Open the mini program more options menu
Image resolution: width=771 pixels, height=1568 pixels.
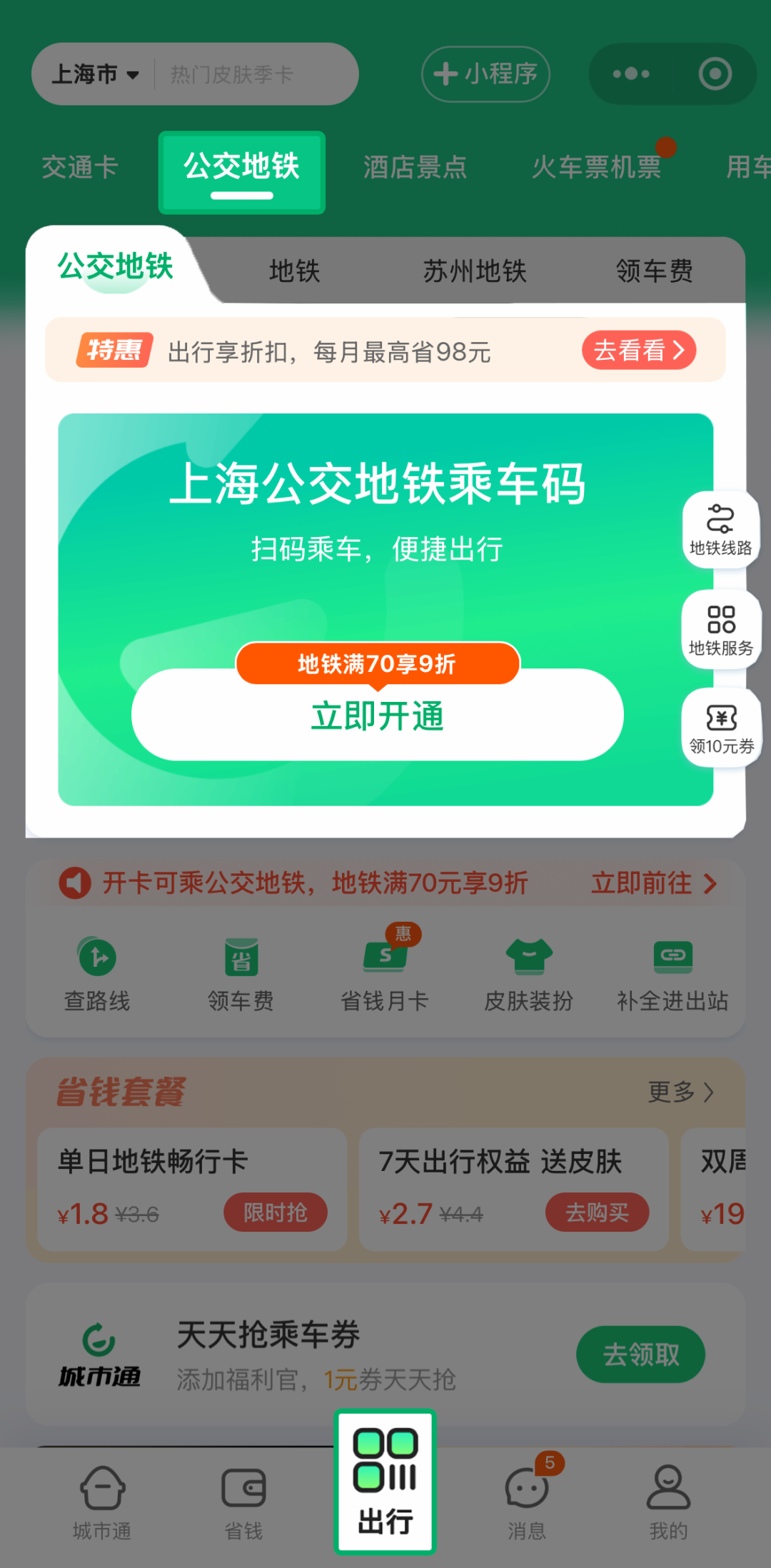point(628,74)
